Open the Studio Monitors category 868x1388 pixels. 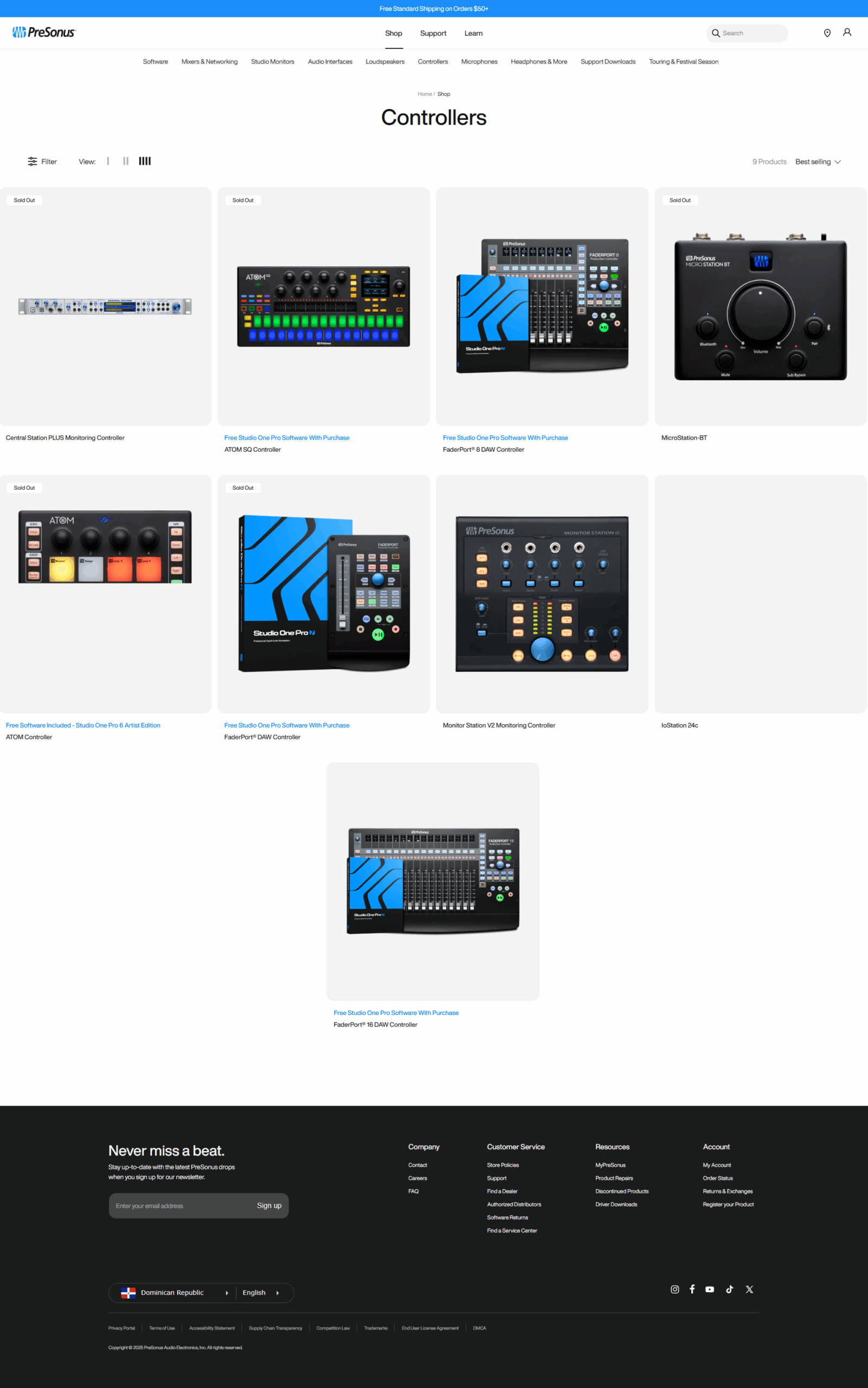272,61
